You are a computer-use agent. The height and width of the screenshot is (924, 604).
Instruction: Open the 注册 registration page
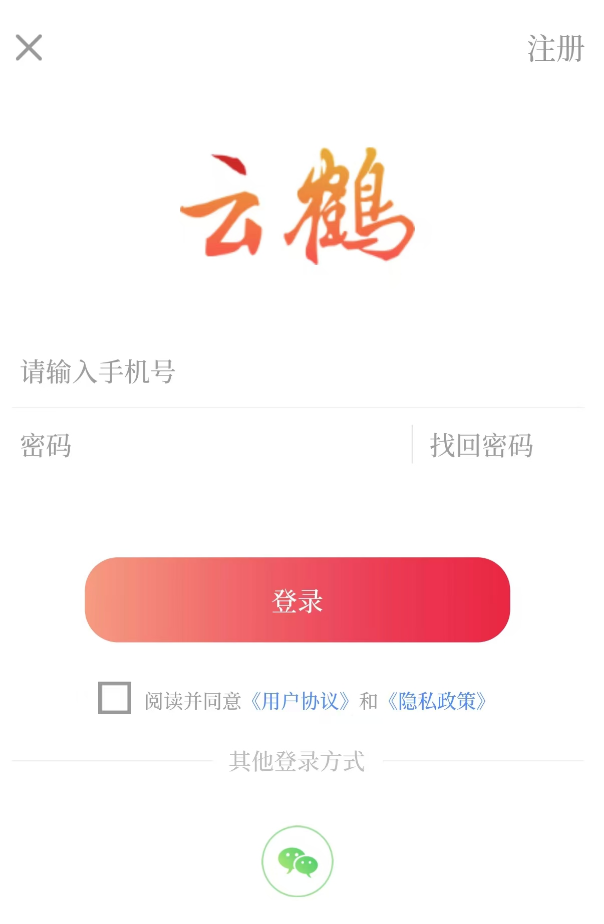pos(555,48)
